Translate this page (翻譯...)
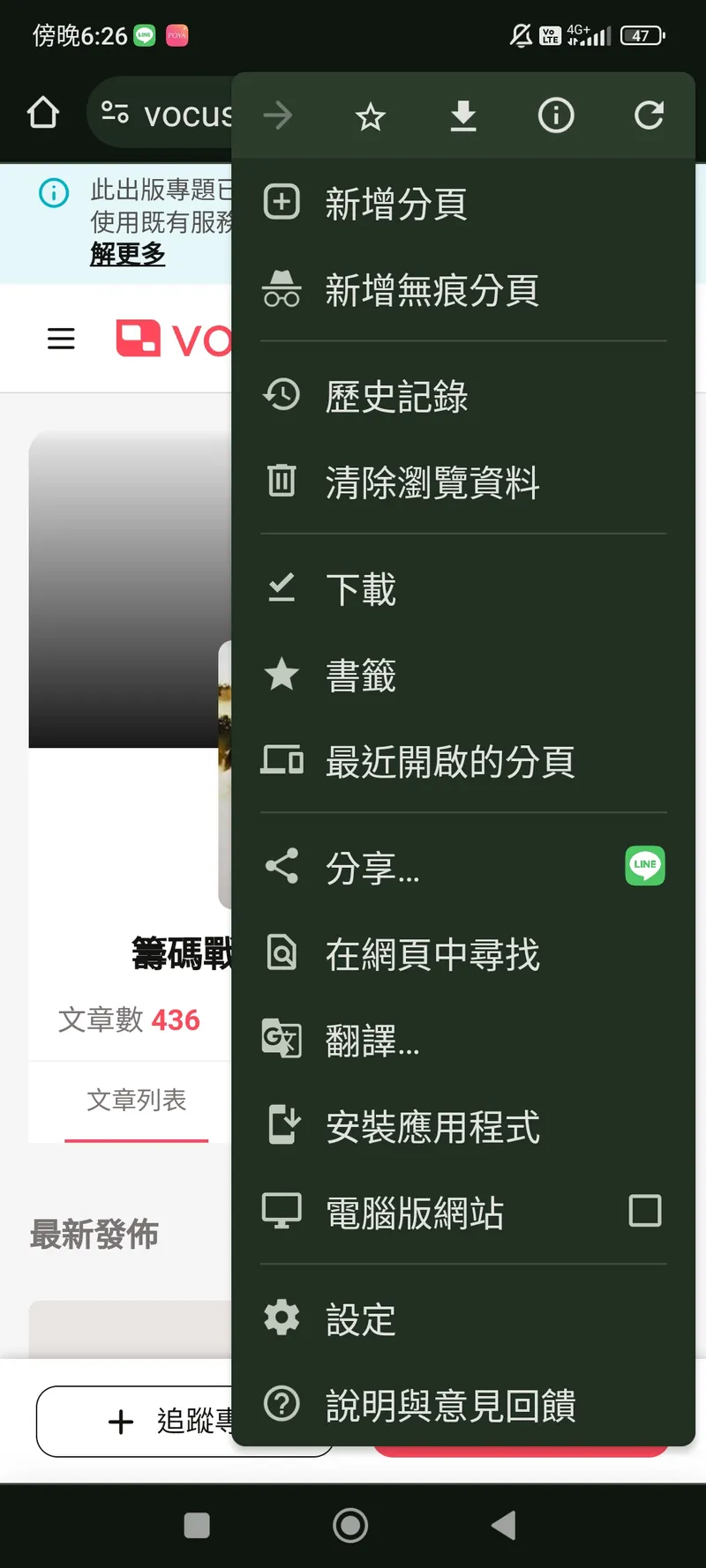This screenshot has width=706, height=1568. coord(372,1041)
